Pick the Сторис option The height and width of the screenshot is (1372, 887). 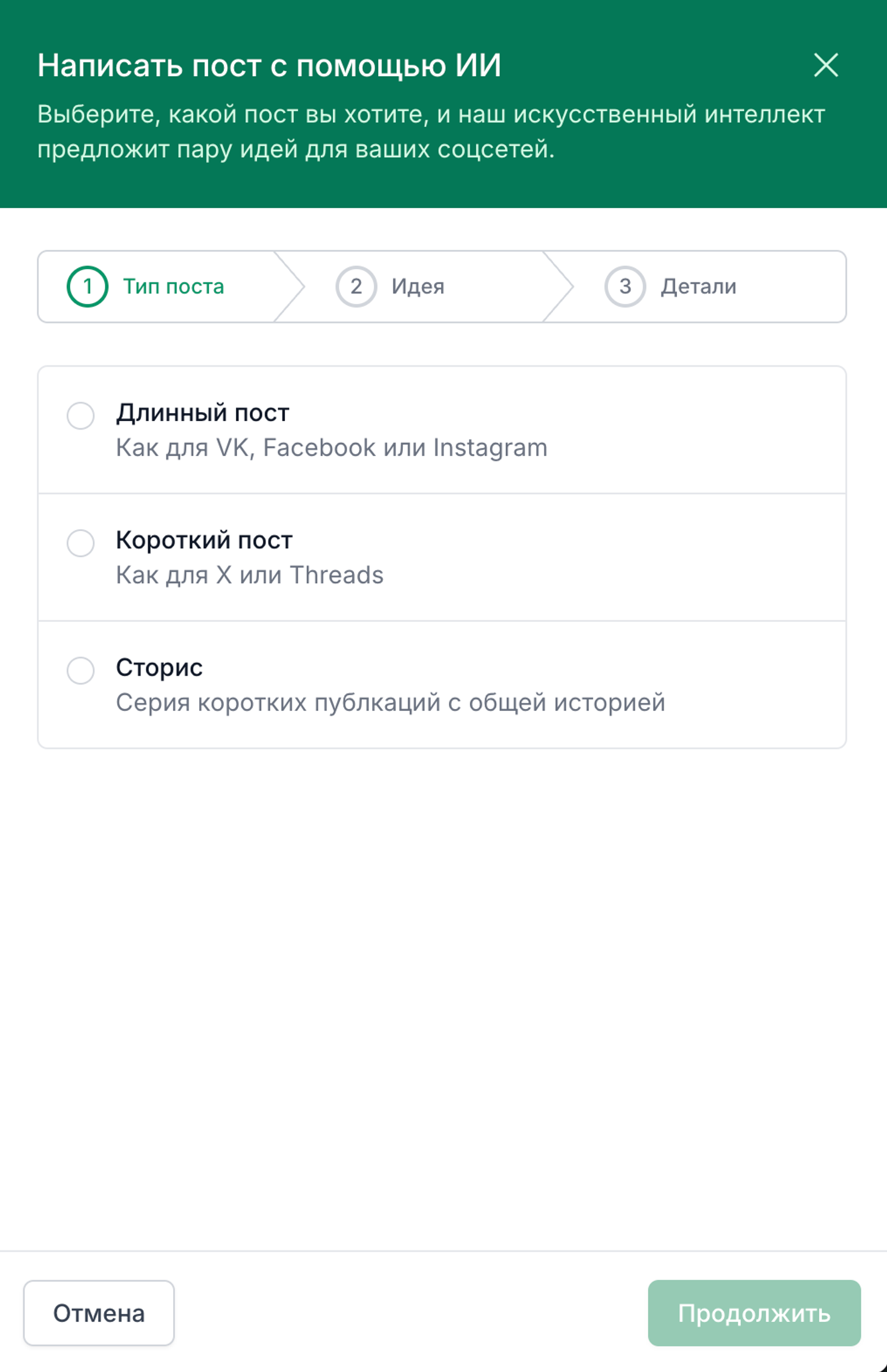click(80, 670)
